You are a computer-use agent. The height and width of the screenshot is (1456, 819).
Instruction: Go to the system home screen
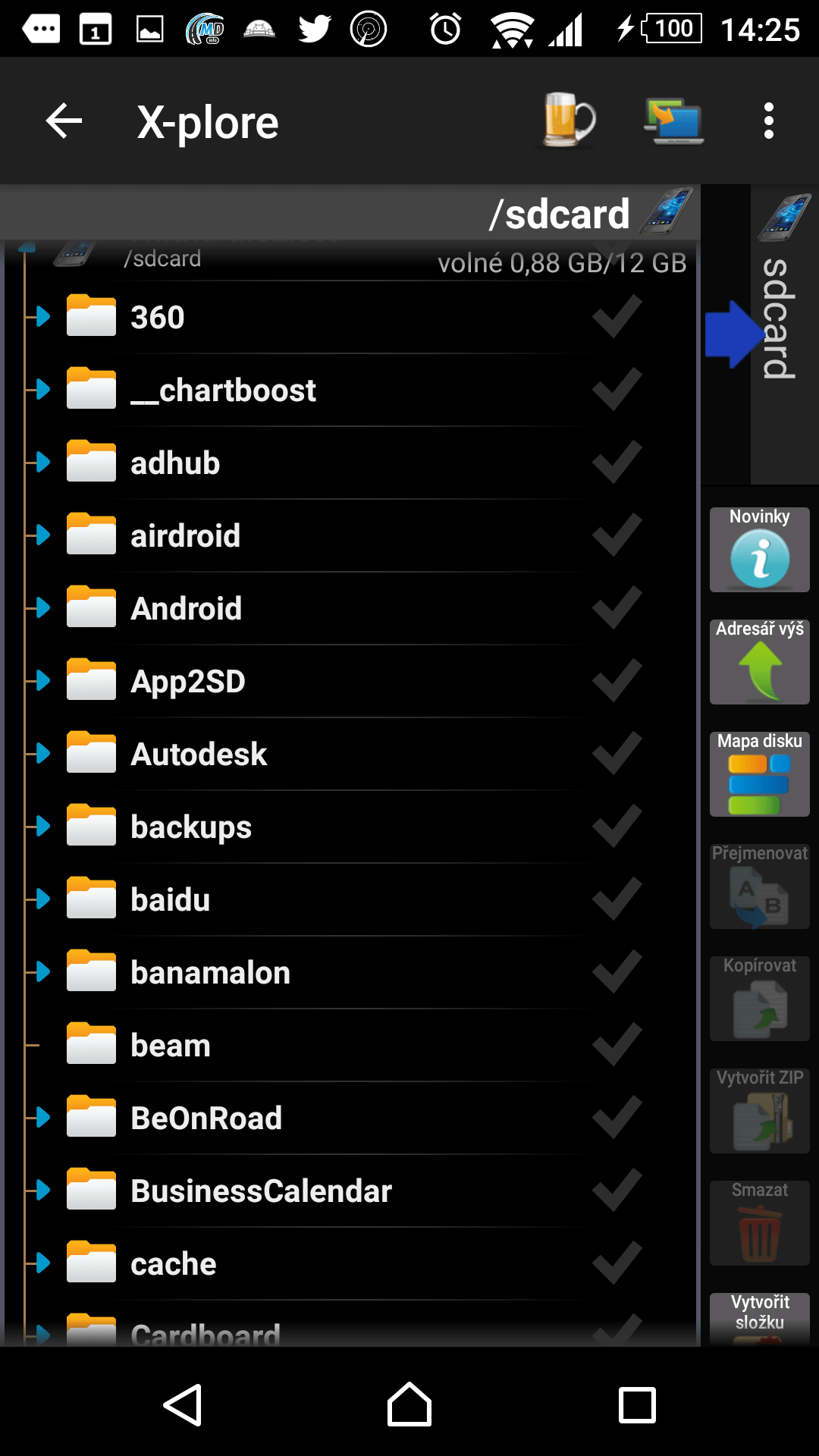click(409, 1405)
